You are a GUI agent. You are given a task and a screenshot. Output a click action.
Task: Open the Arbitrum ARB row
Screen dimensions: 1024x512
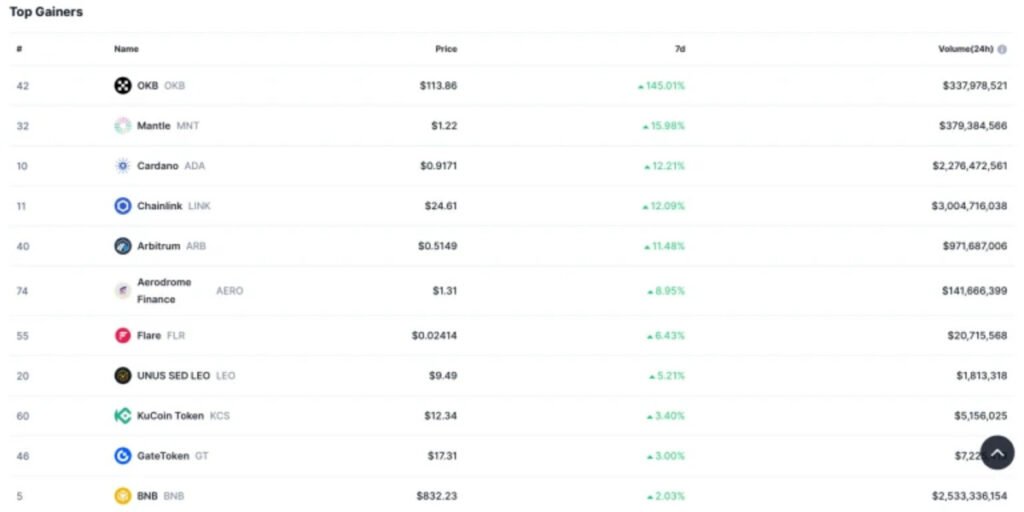157,246
